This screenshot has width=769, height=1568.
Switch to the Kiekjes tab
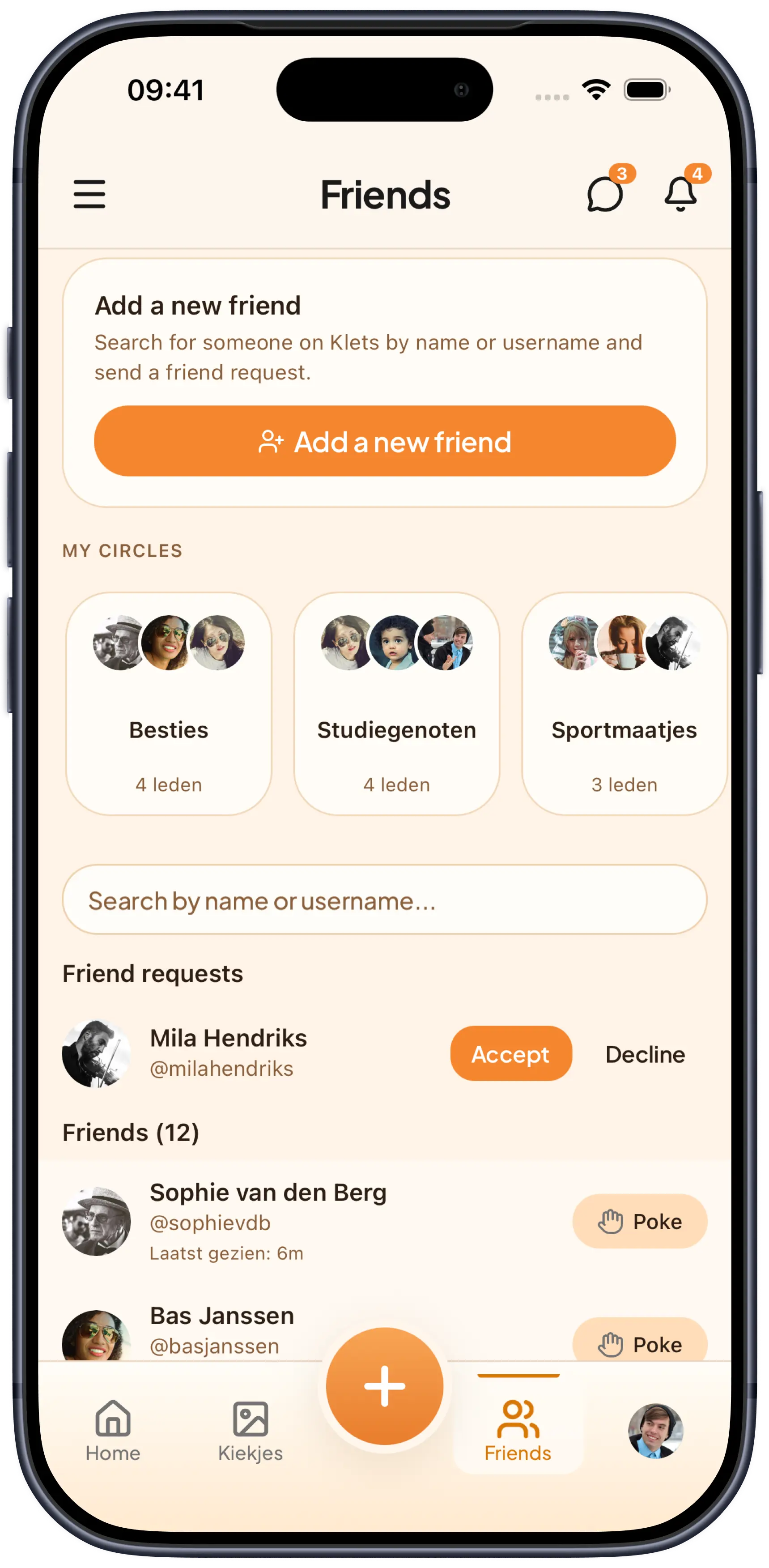(x=250, y=1431)
